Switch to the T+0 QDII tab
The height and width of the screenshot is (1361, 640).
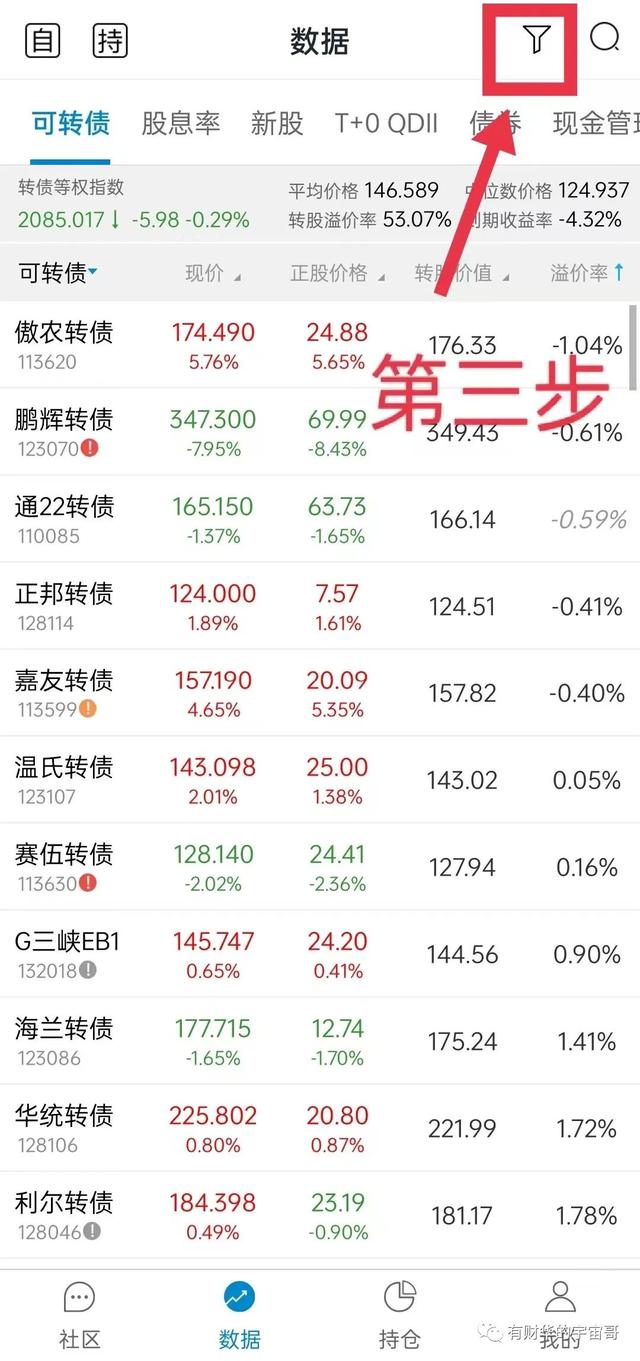click(x=386, y=123)
